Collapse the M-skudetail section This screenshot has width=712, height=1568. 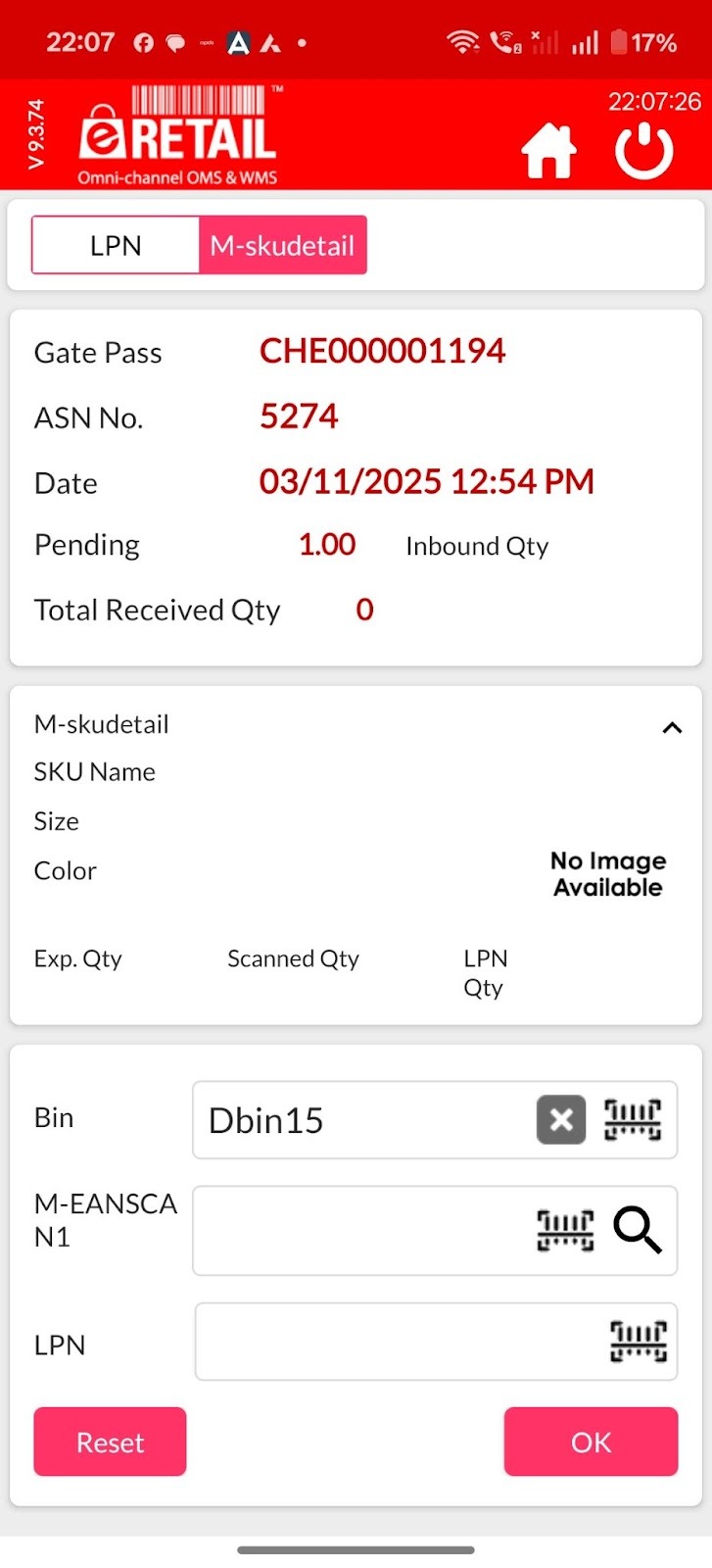coord(672,727)
